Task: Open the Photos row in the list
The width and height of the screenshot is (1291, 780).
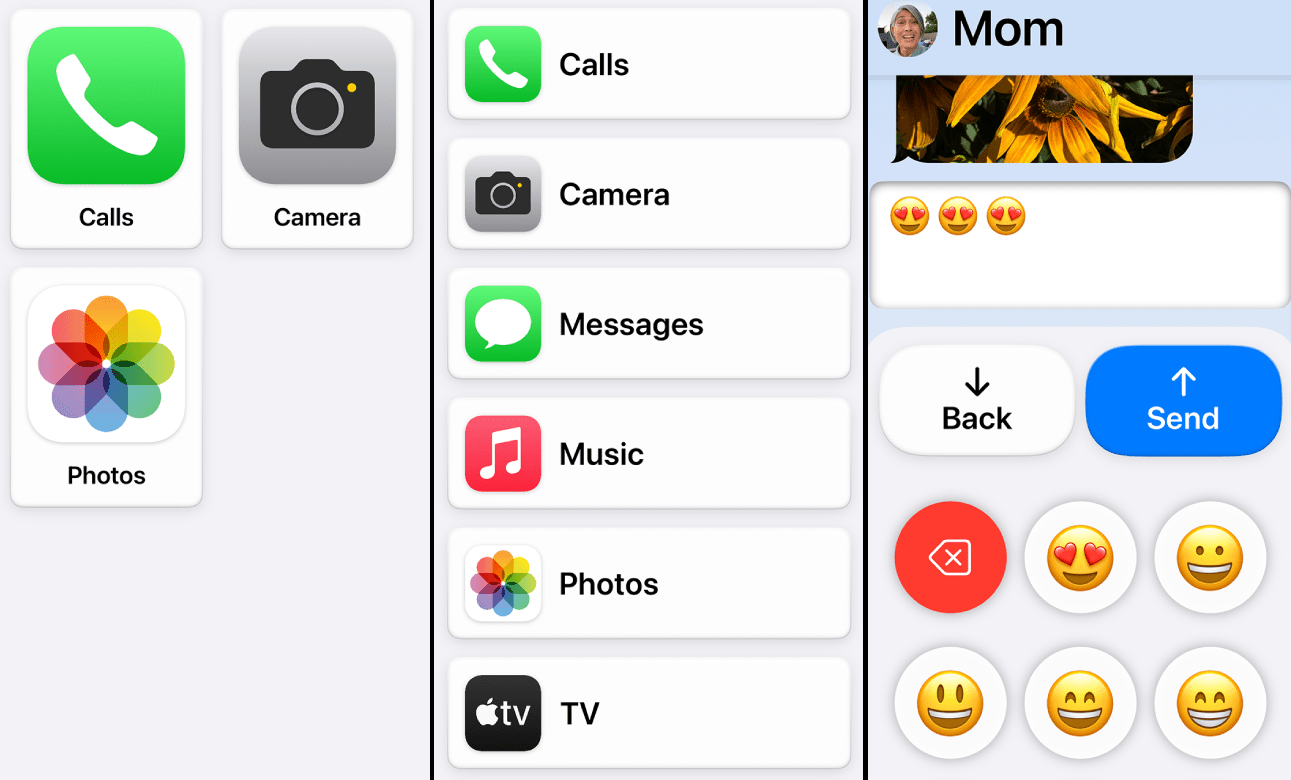Action: [648, 584]
